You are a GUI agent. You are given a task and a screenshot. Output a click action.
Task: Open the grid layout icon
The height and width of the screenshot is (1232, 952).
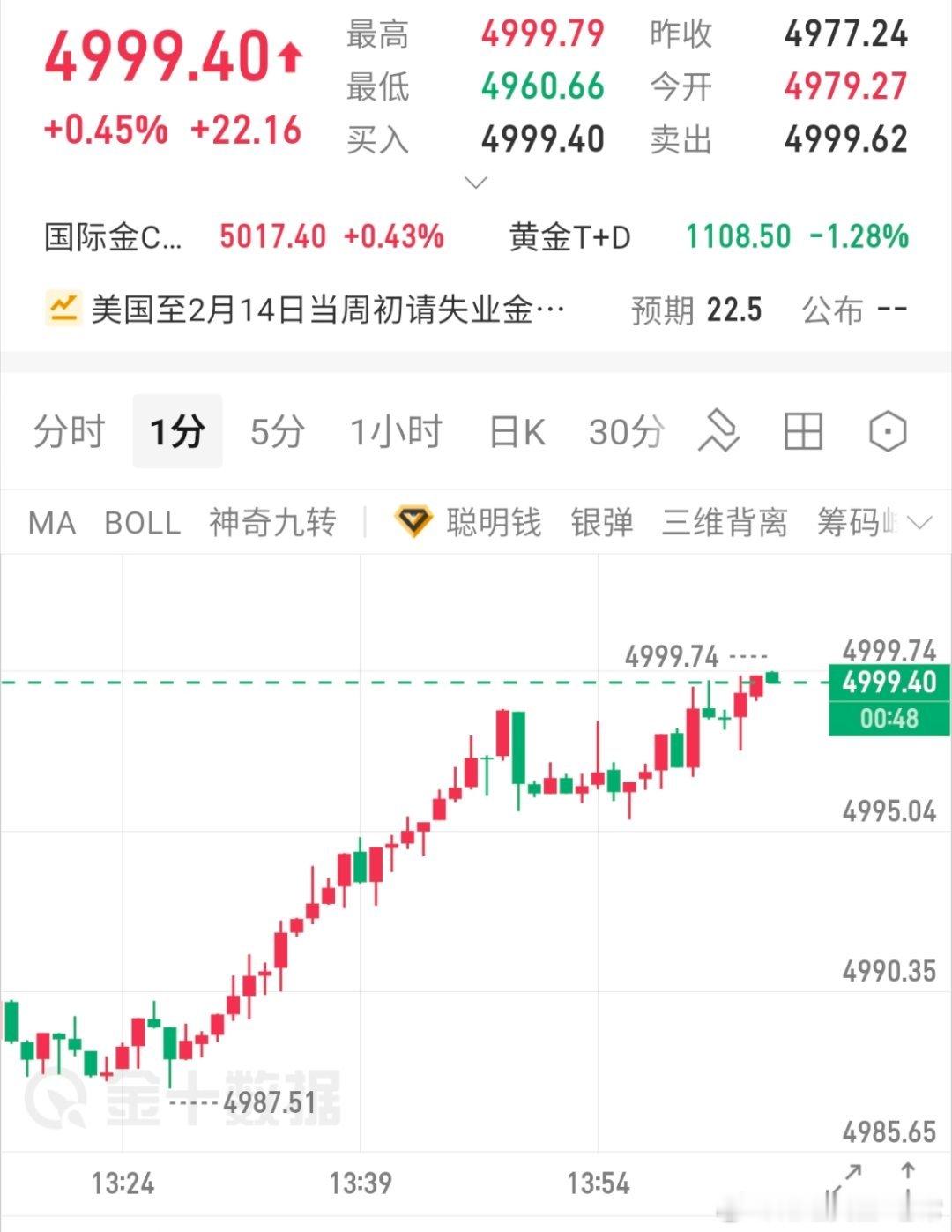click(802, 431)
